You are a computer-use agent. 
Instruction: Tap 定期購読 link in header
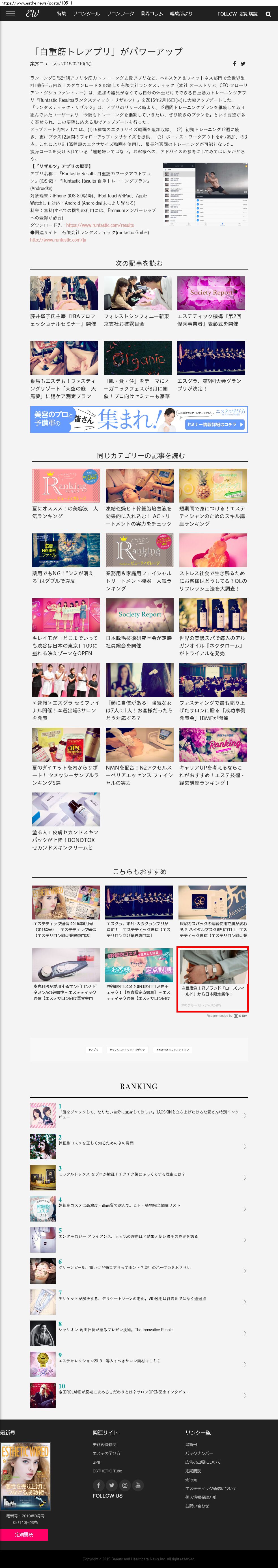248,13
